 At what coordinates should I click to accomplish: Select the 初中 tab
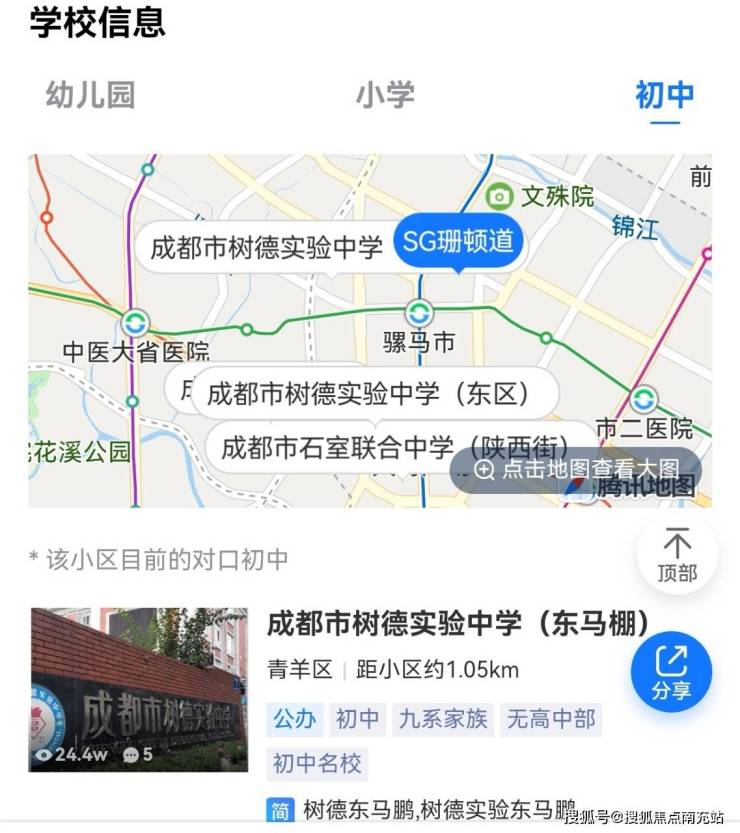(x=665, y=95)
